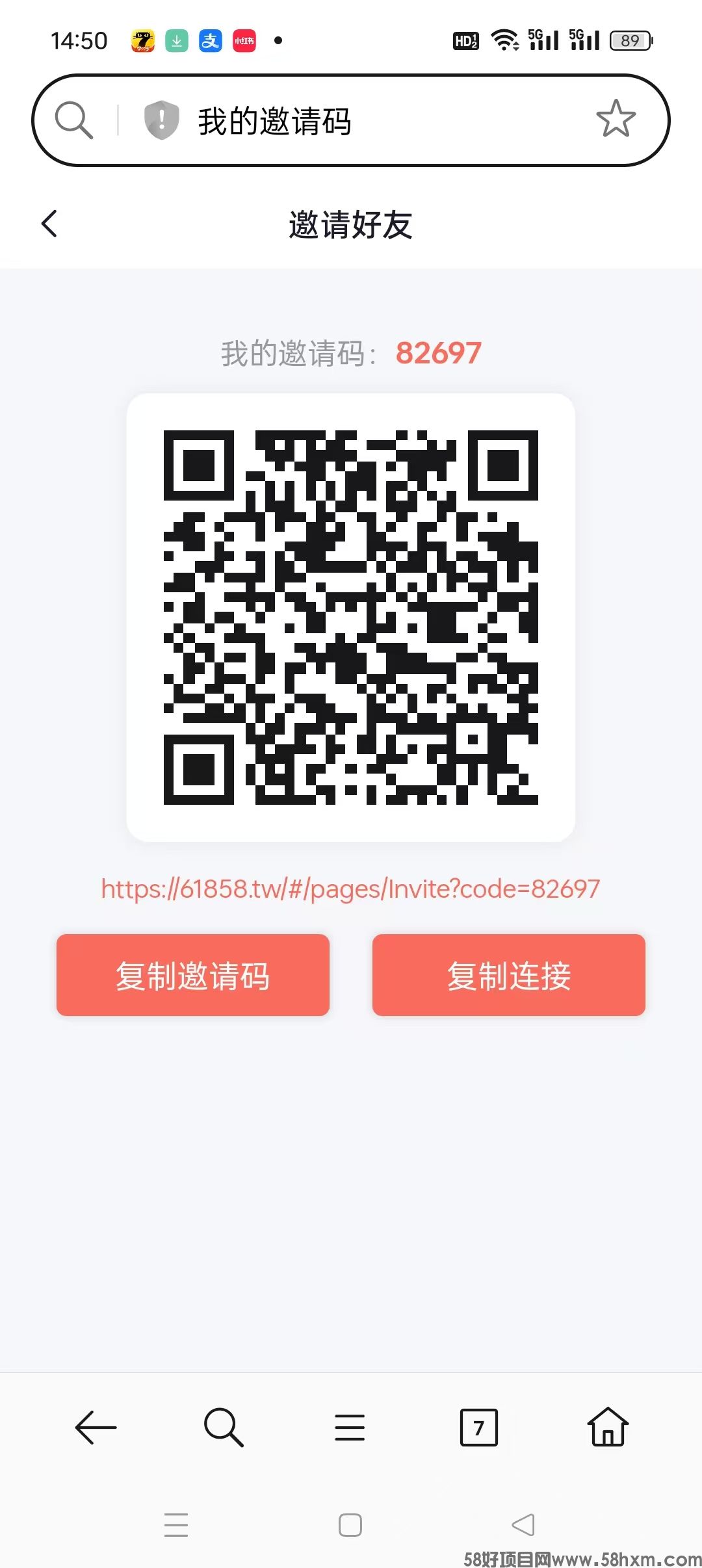Open the browser menu button
The image size is (702, 1568).
350,1428
